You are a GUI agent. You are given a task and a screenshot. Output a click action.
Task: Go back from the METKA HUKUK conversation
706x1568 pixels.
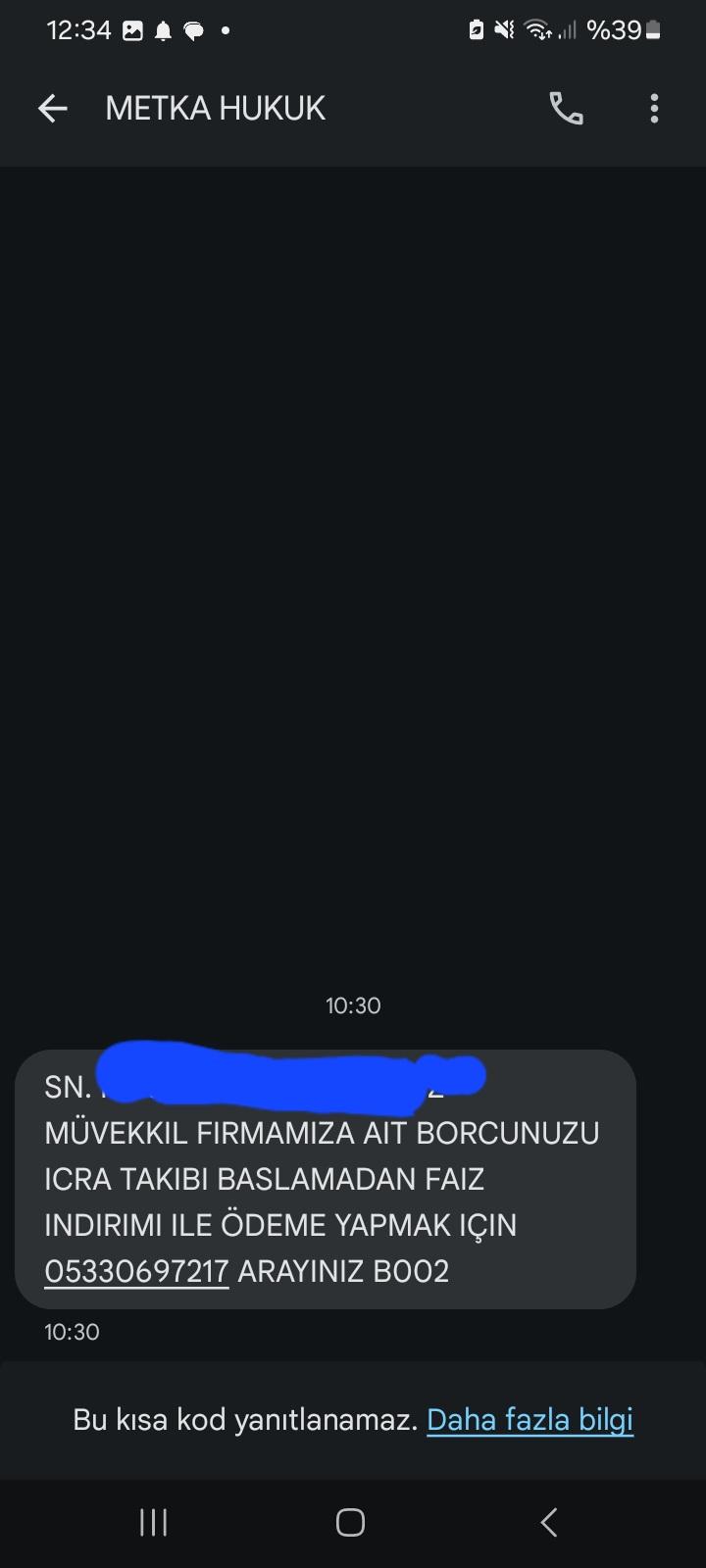pos(53,109)
